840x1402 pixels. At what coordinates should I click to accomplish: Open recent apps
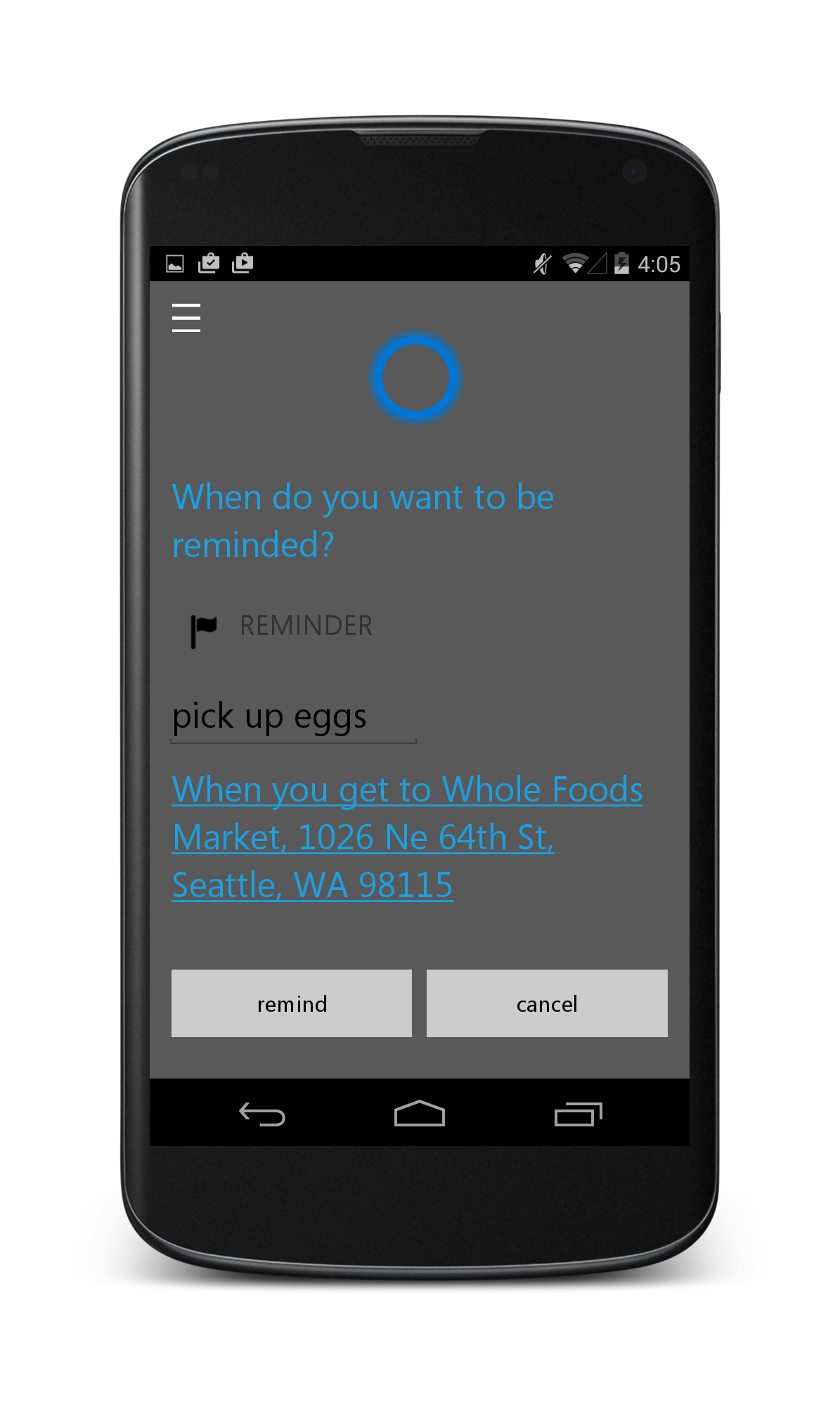point(578,1114)
